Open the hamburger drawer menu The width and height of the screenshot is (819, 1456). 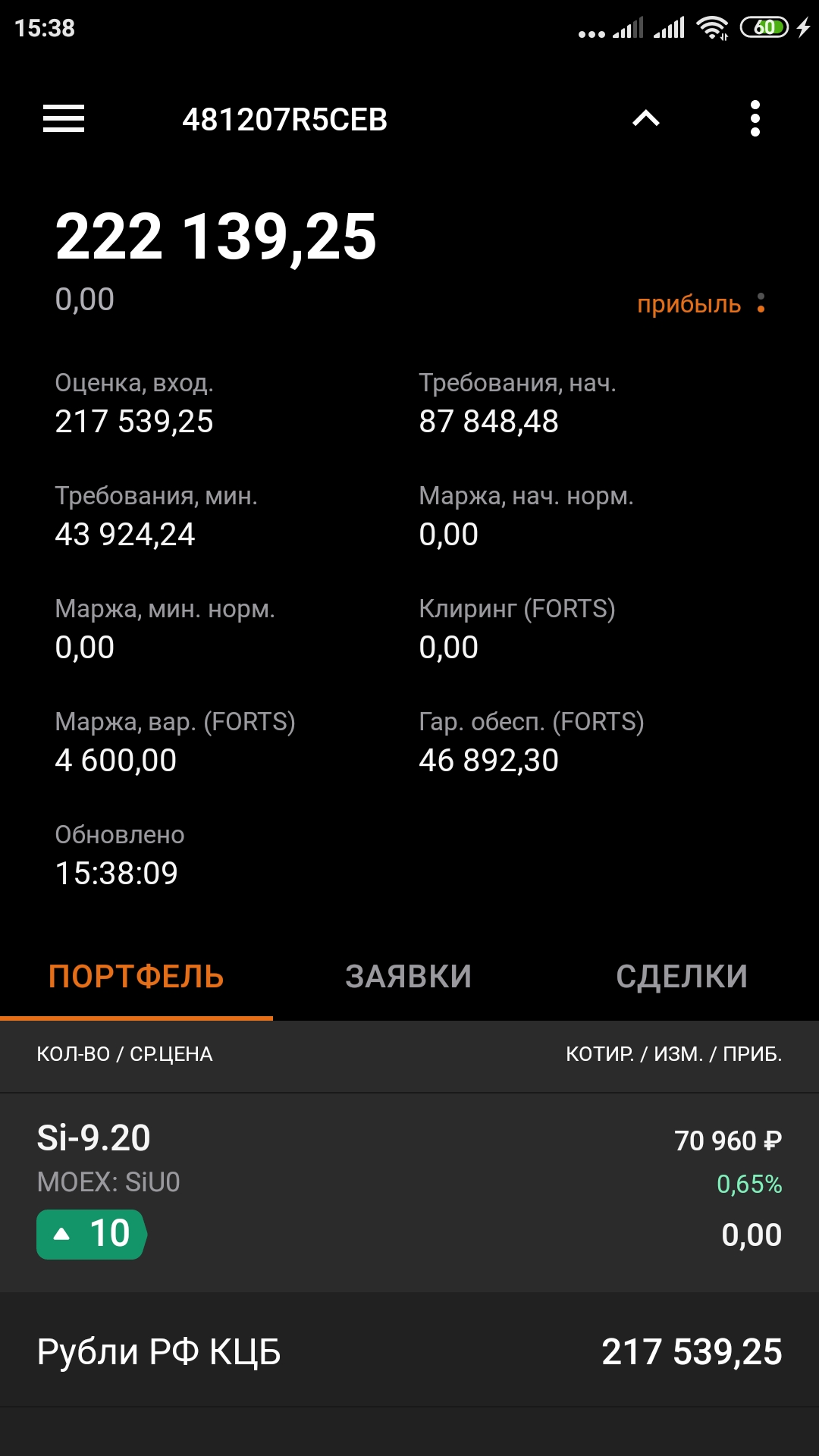tap(64, 119)
